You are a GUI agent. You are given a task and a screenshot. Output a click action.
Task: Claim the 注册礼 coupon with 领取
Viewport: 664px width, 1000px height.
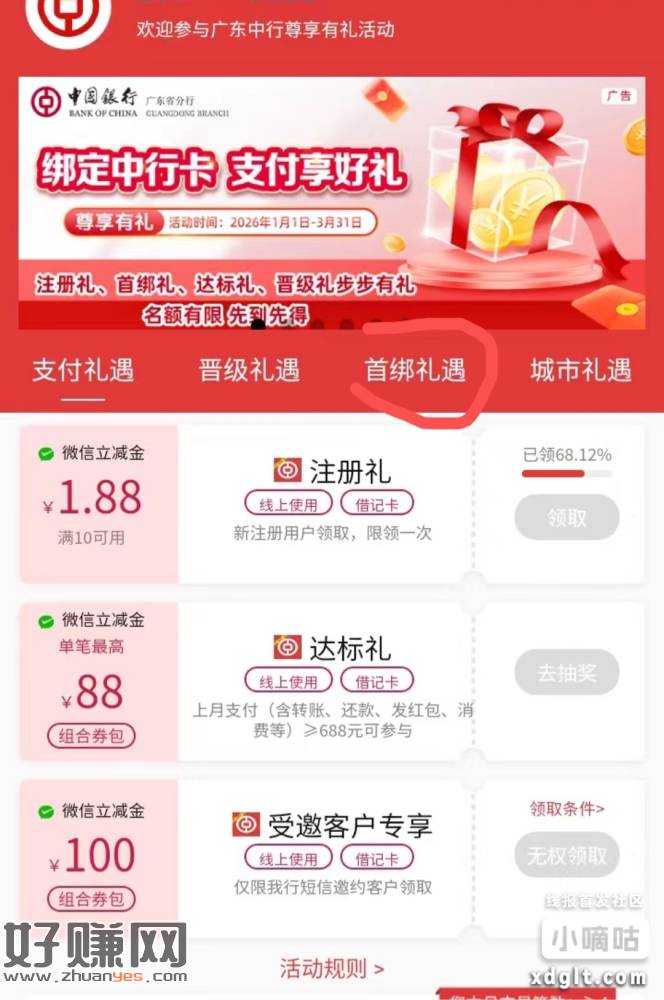coord(567,518)
